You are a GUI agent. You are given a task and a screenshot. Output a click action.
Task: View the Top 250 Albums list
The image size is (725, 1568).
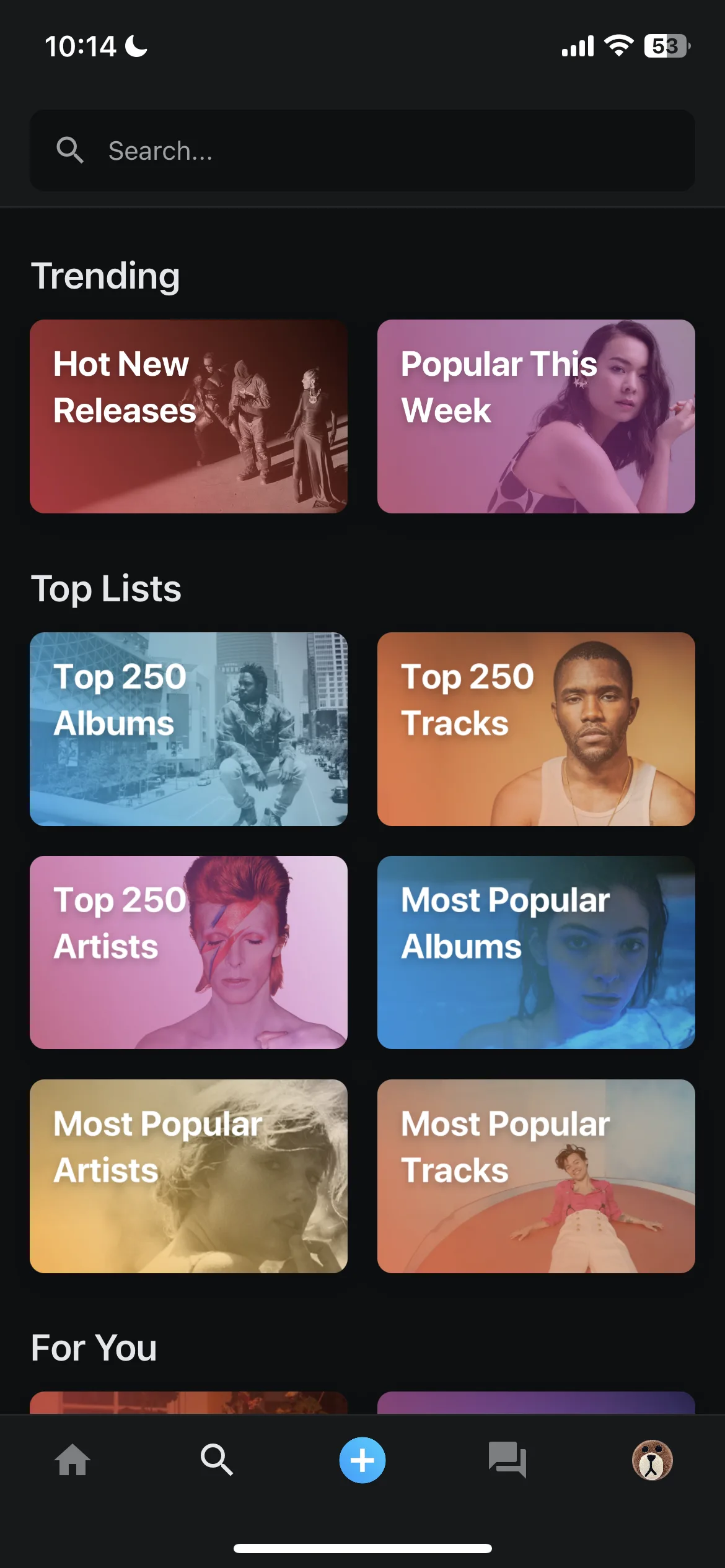point(188,729)
